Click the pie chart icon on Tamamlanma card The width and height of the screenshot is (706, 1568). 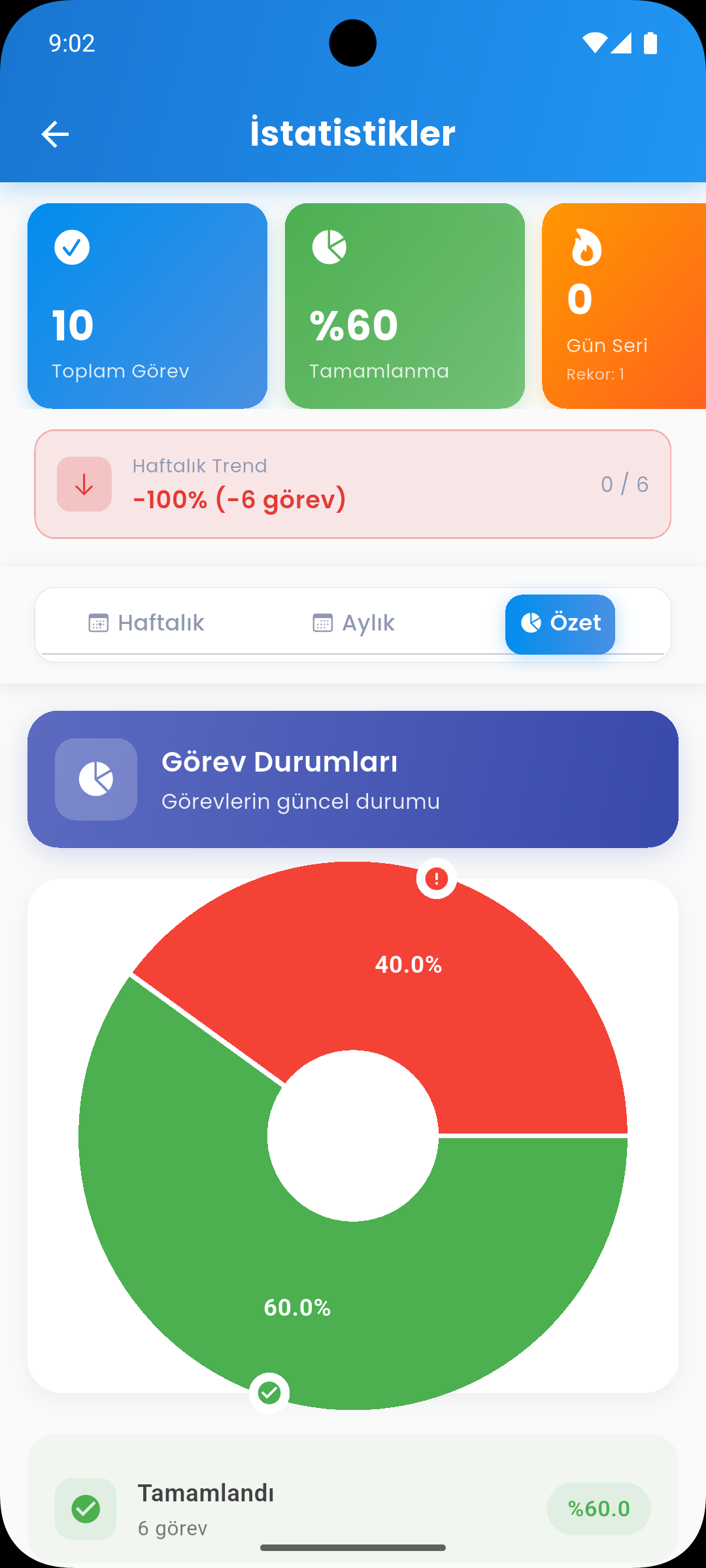tap(329, 247)
